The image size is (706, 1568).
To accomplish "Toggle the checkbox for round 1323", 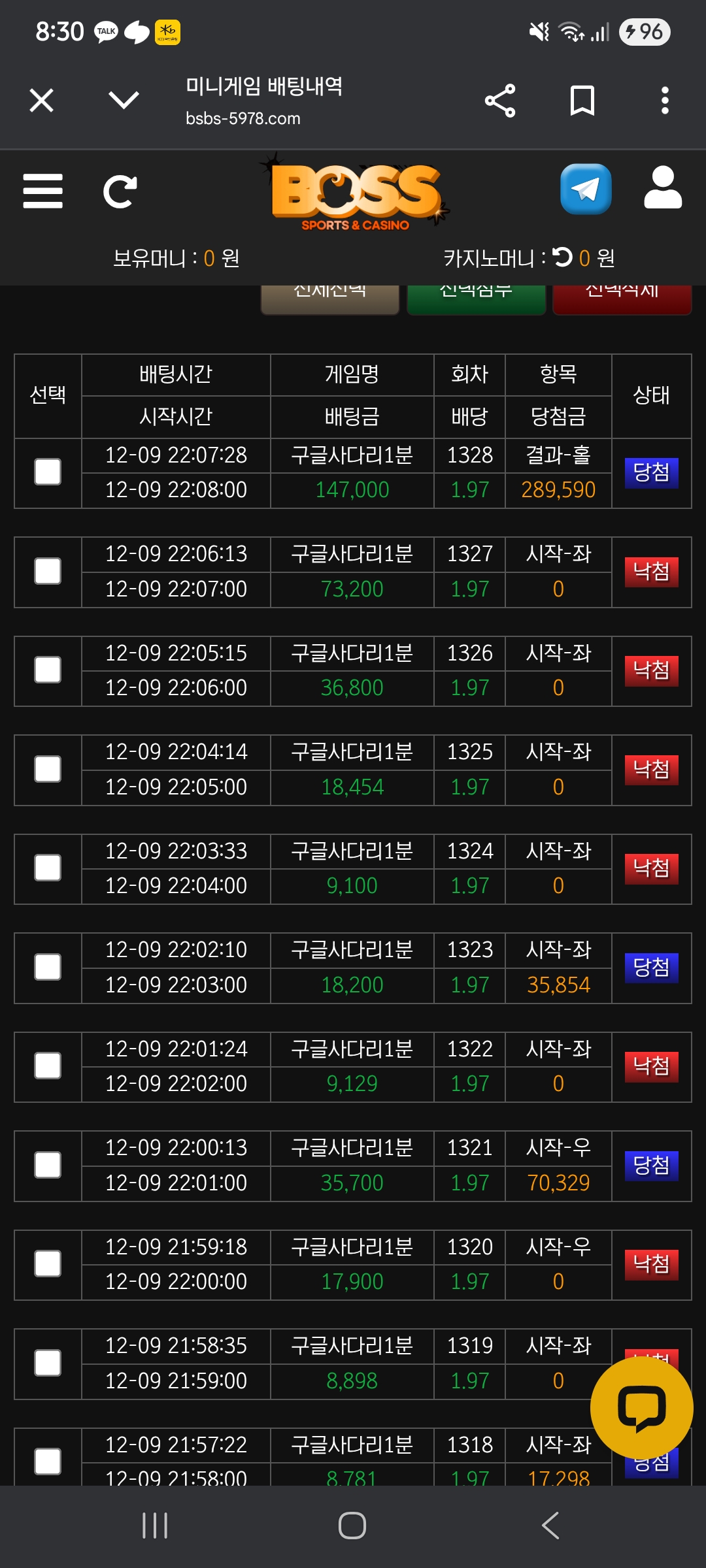I will tap(48, 967).
